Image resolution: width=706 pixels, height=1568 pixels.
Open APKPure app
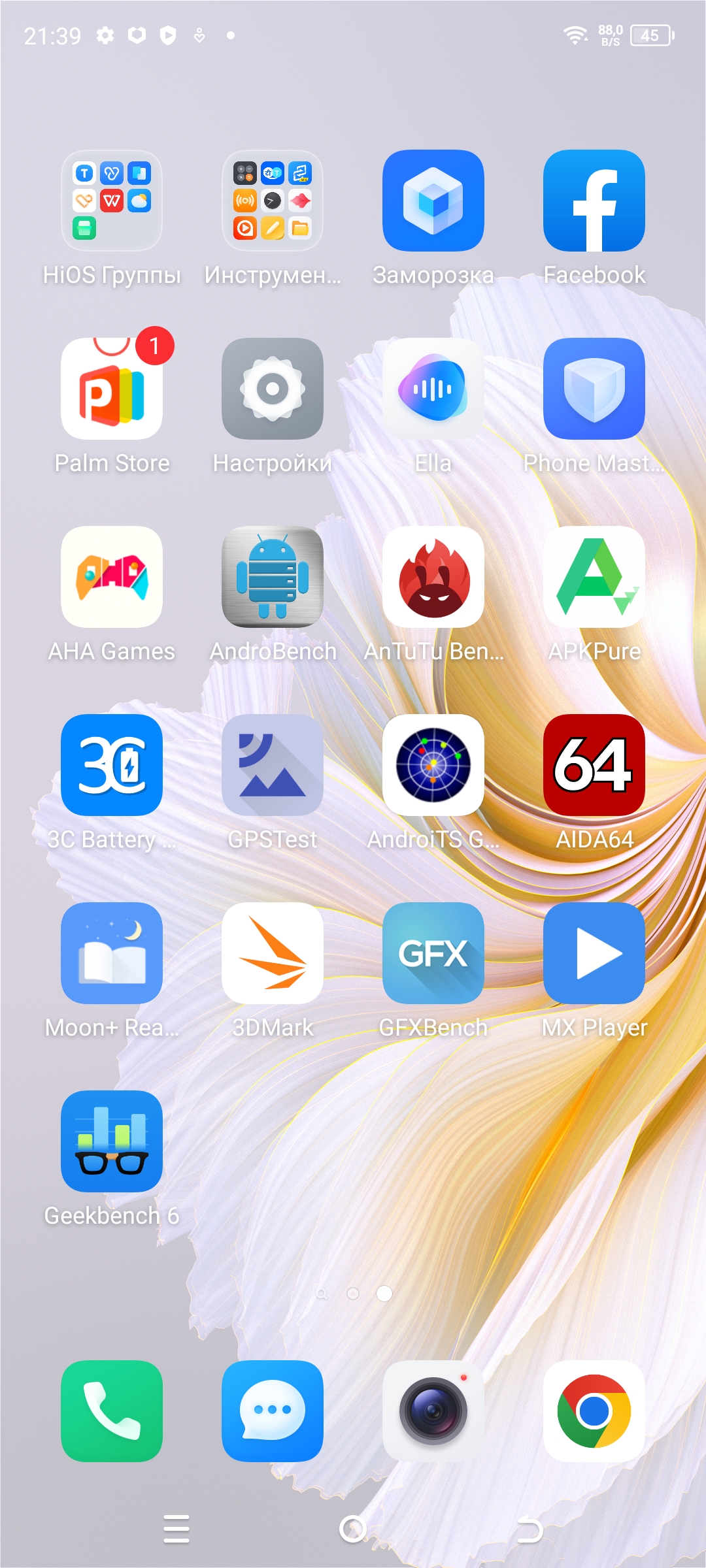coord(594,577)
